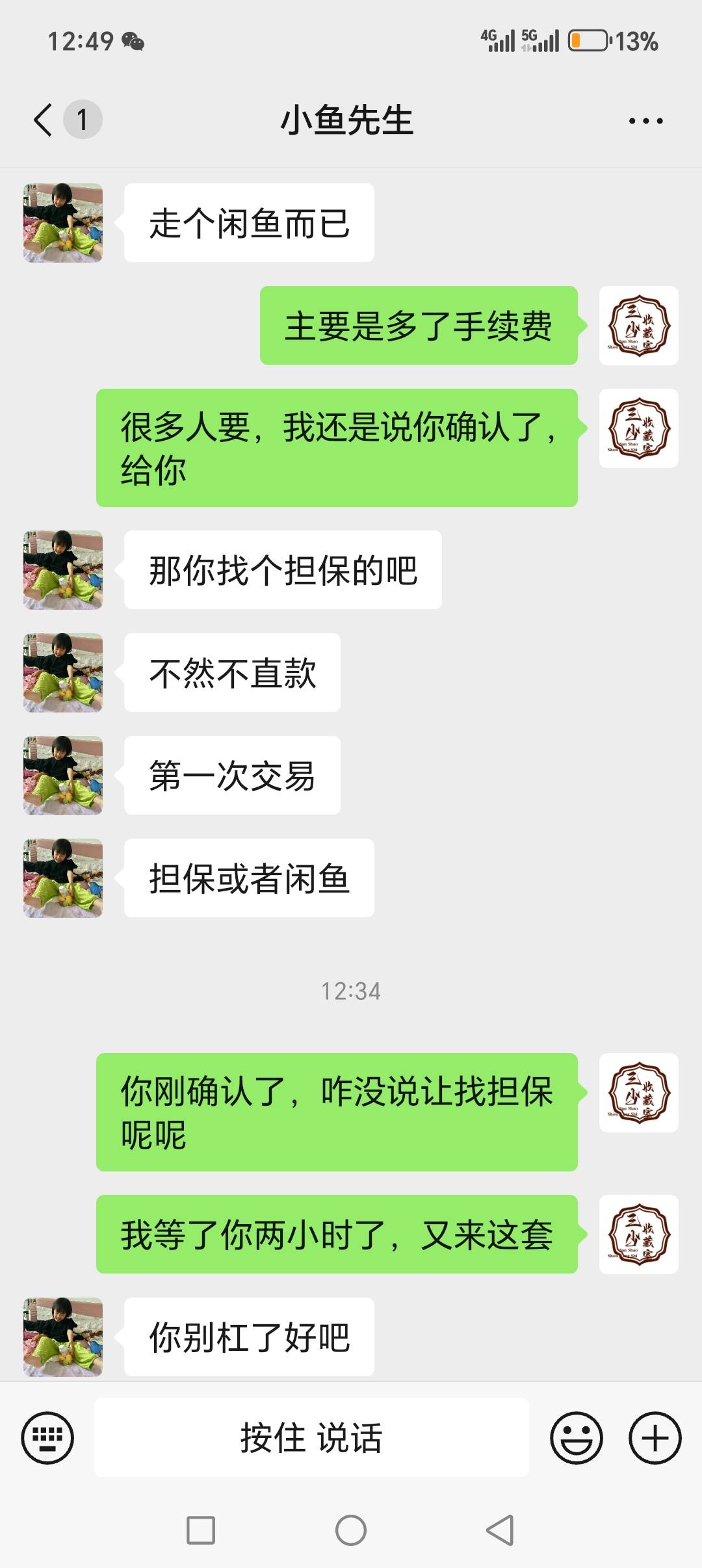
Task: Open sender's avatar beside 走个闲鱼而已
Action: (63, 223)
